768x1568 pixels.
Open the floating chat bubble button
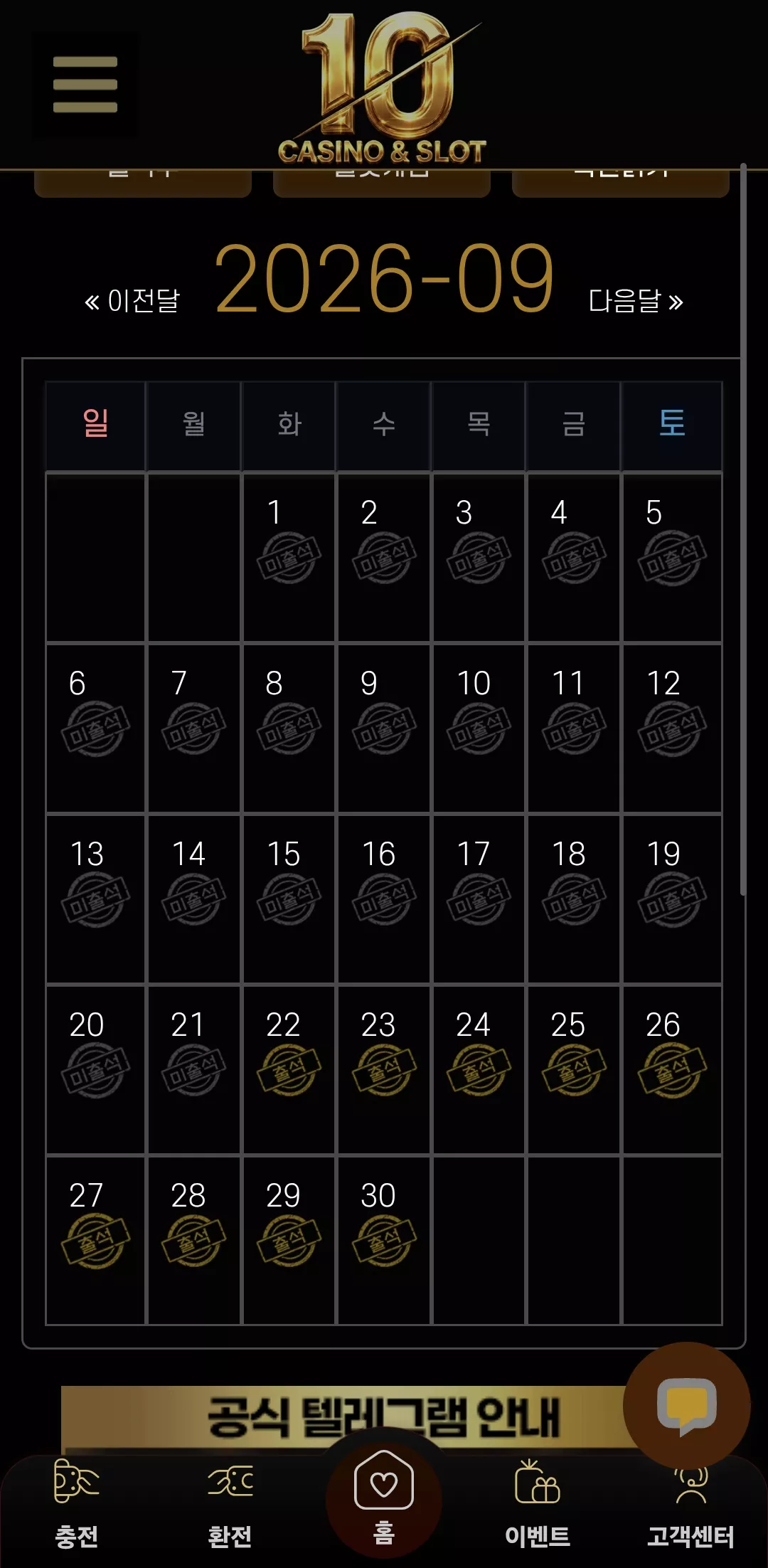[686, 1405]
